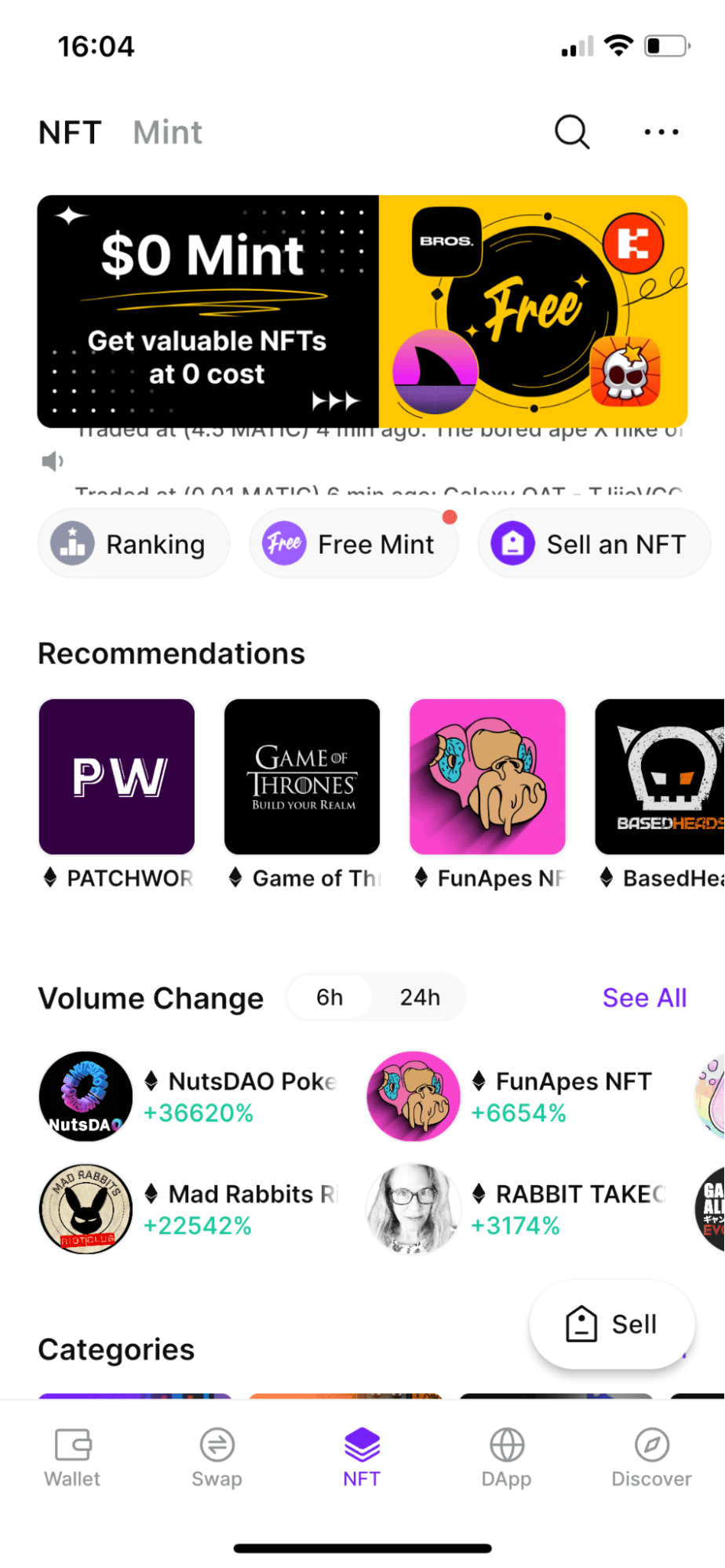Open the Ranking chip
The width and height of the screenshot is (725, 1568).
tap(134, 544)
